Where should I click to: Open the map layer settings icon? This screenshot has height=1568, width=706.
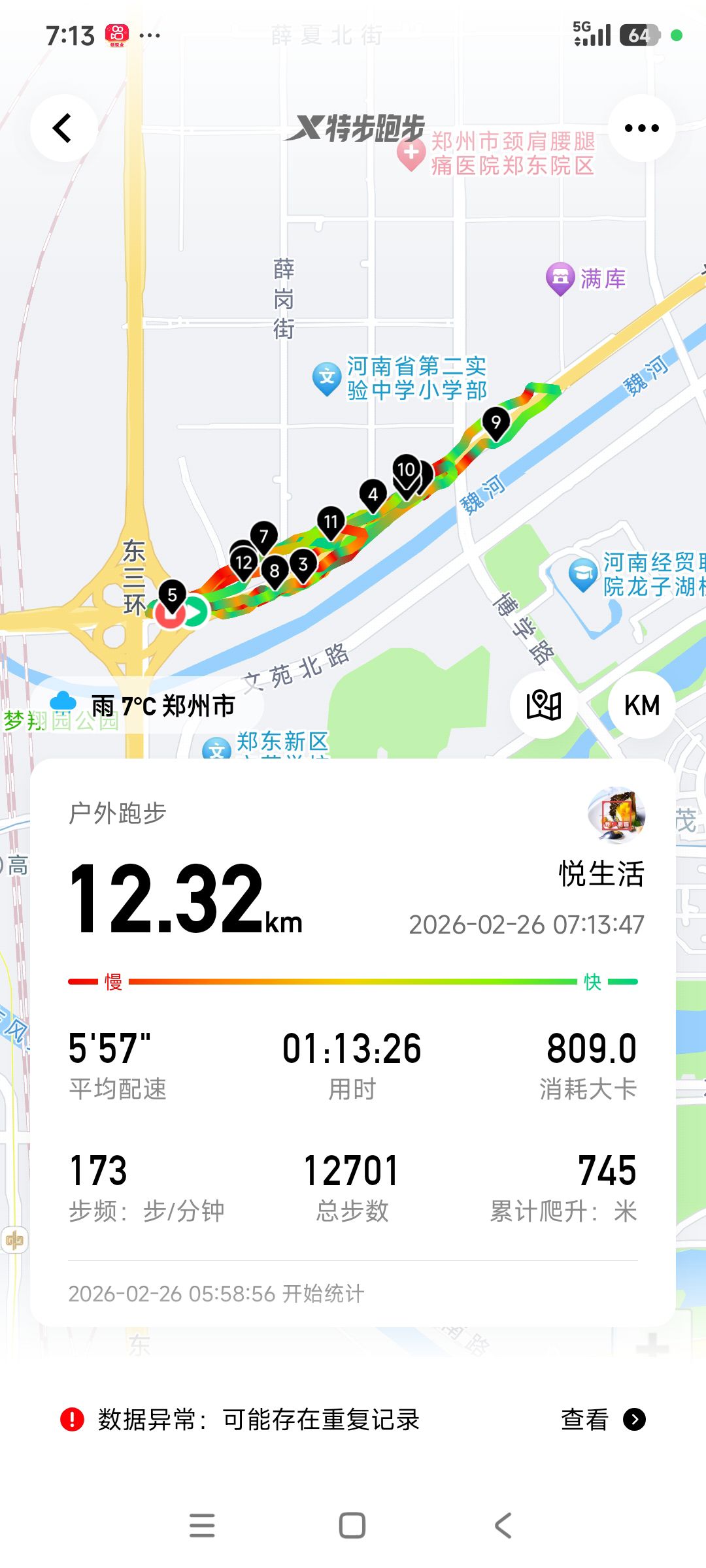543,705
